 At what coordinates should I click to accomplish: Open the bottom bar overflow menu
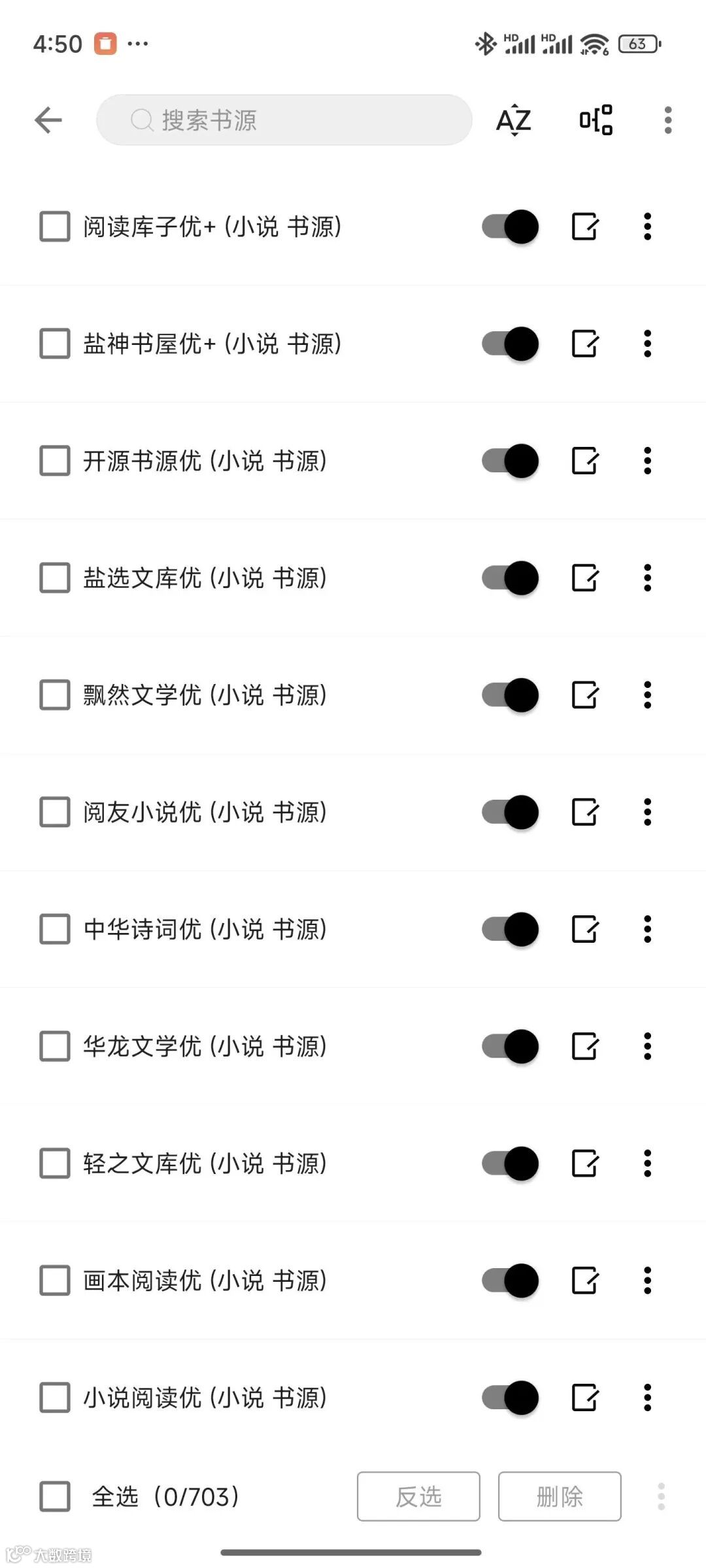pyautogui.click(x=661, y=1496)
